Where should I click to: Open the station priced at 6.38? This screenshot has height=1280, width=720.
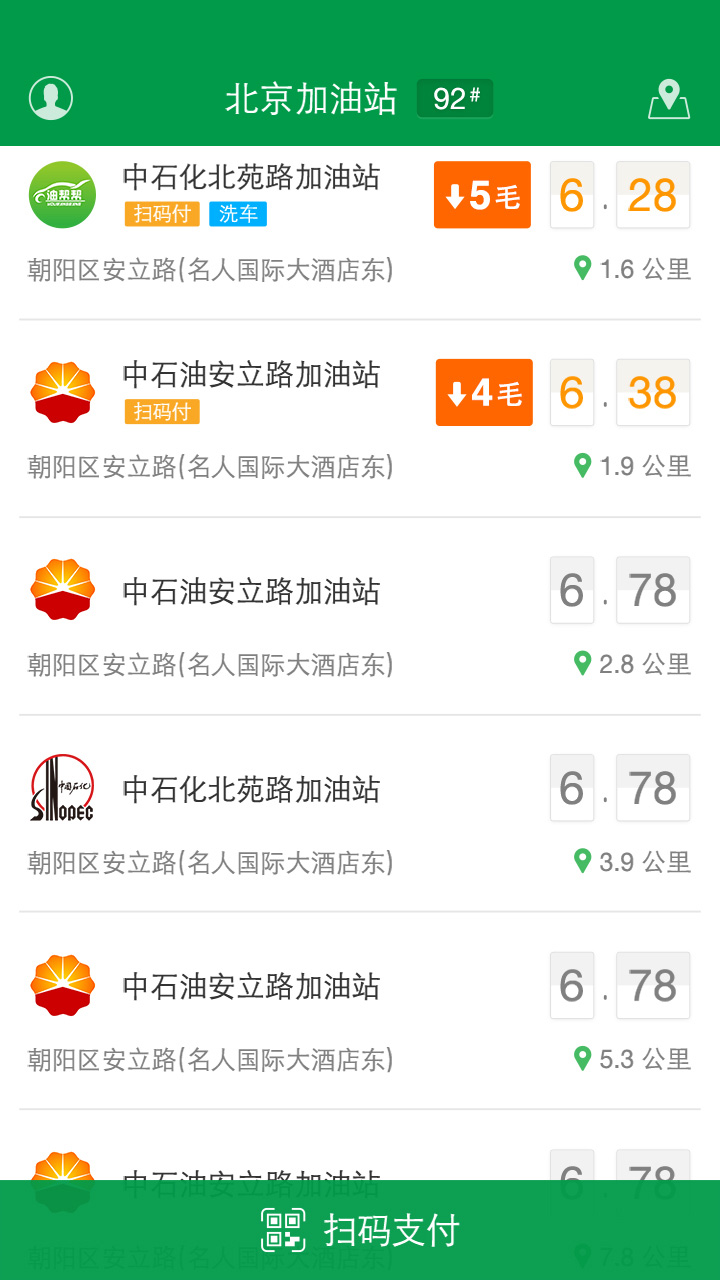click(x=360, y=419)
